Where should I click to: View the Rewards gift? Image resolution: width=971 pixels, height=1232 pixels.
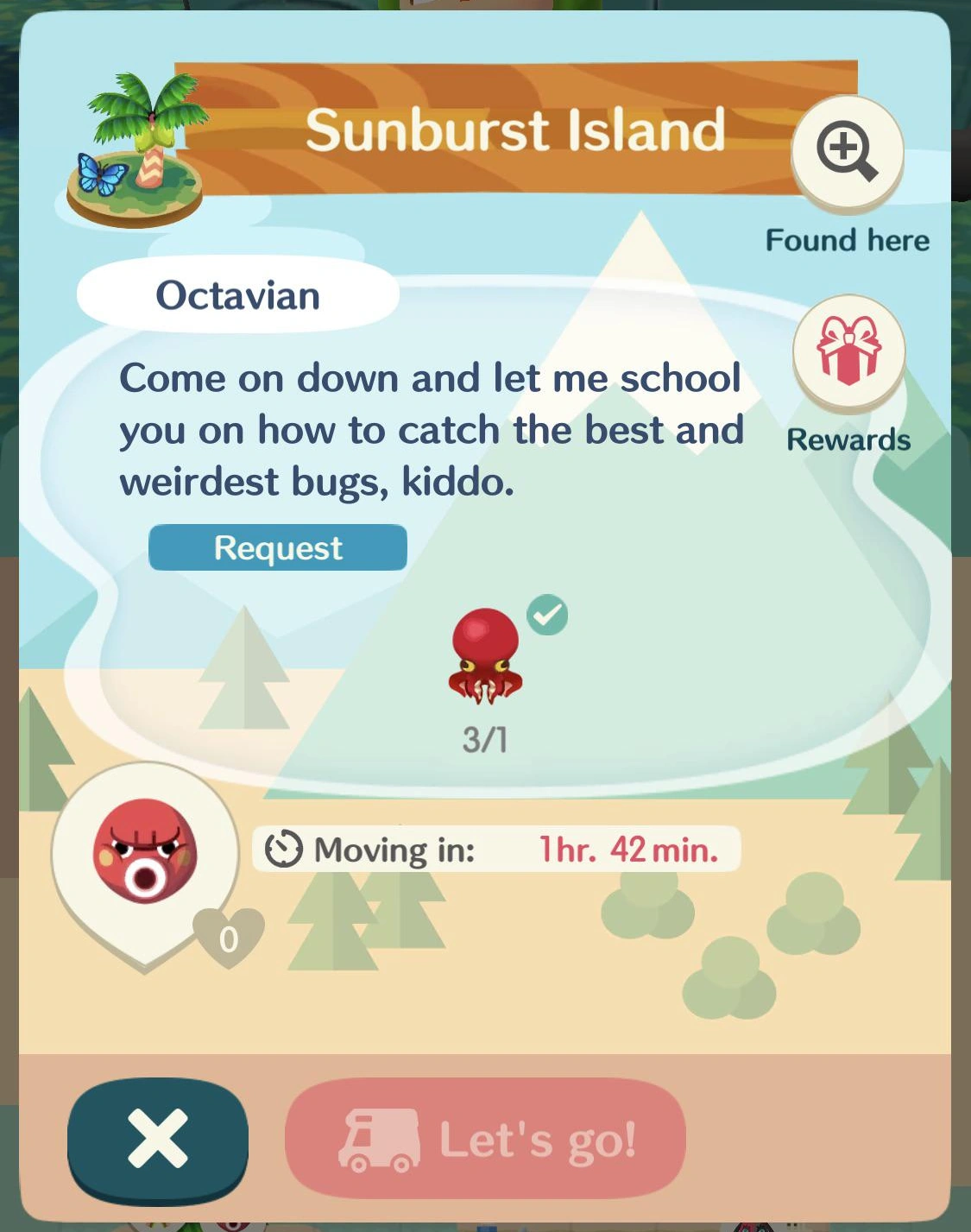848,351
